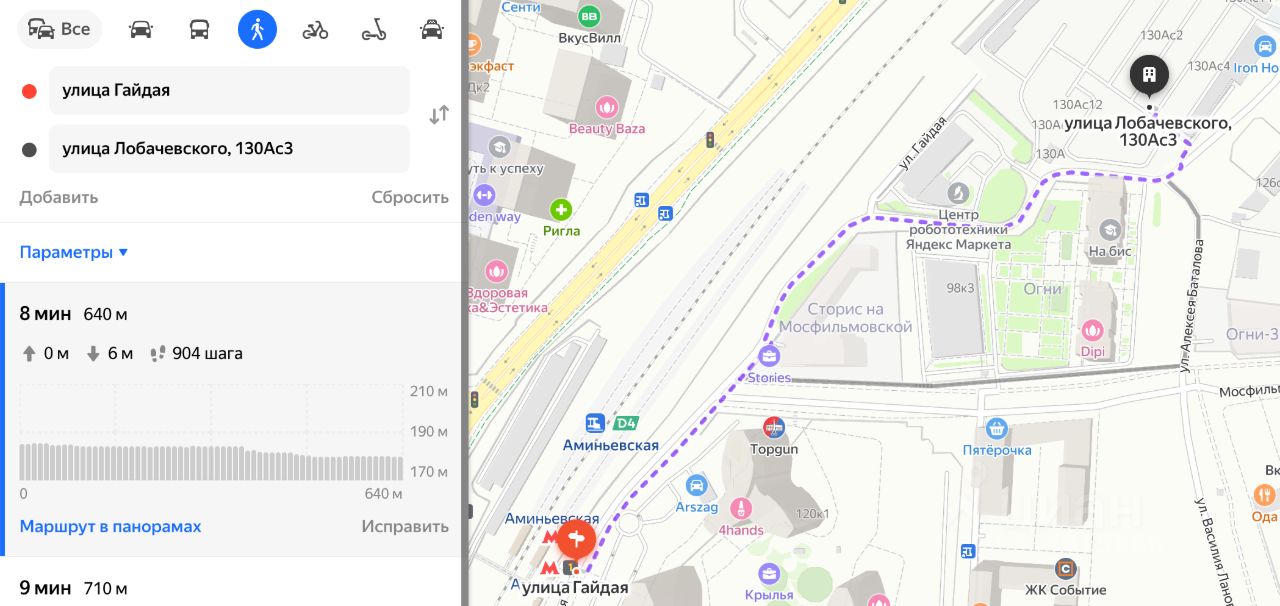Switch to car route mode
Image resolution: width=1280 pixels, height=606 pixels.
pos(141,29)
